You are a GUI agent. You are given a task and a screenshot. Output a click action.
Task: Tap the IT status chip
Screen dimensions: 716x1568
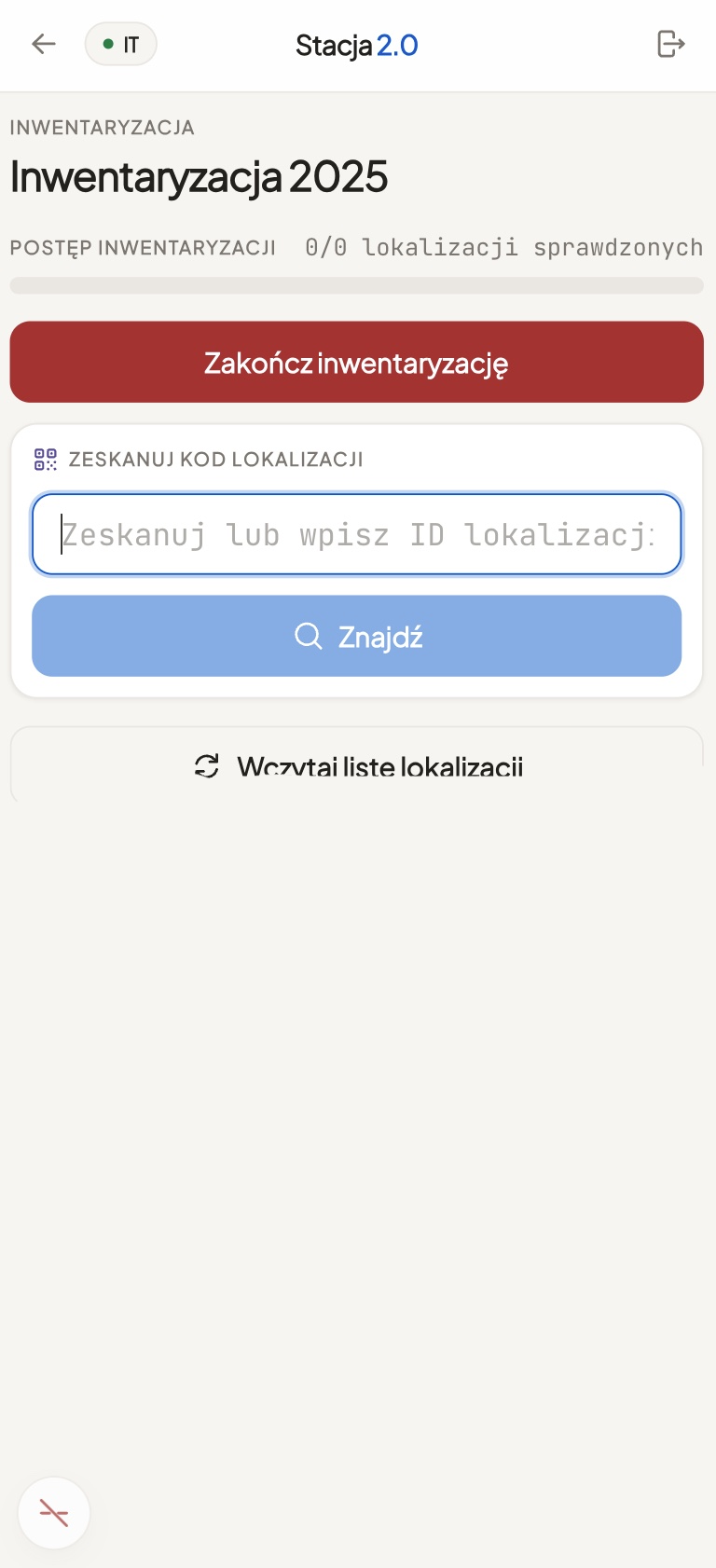point(120,44)
